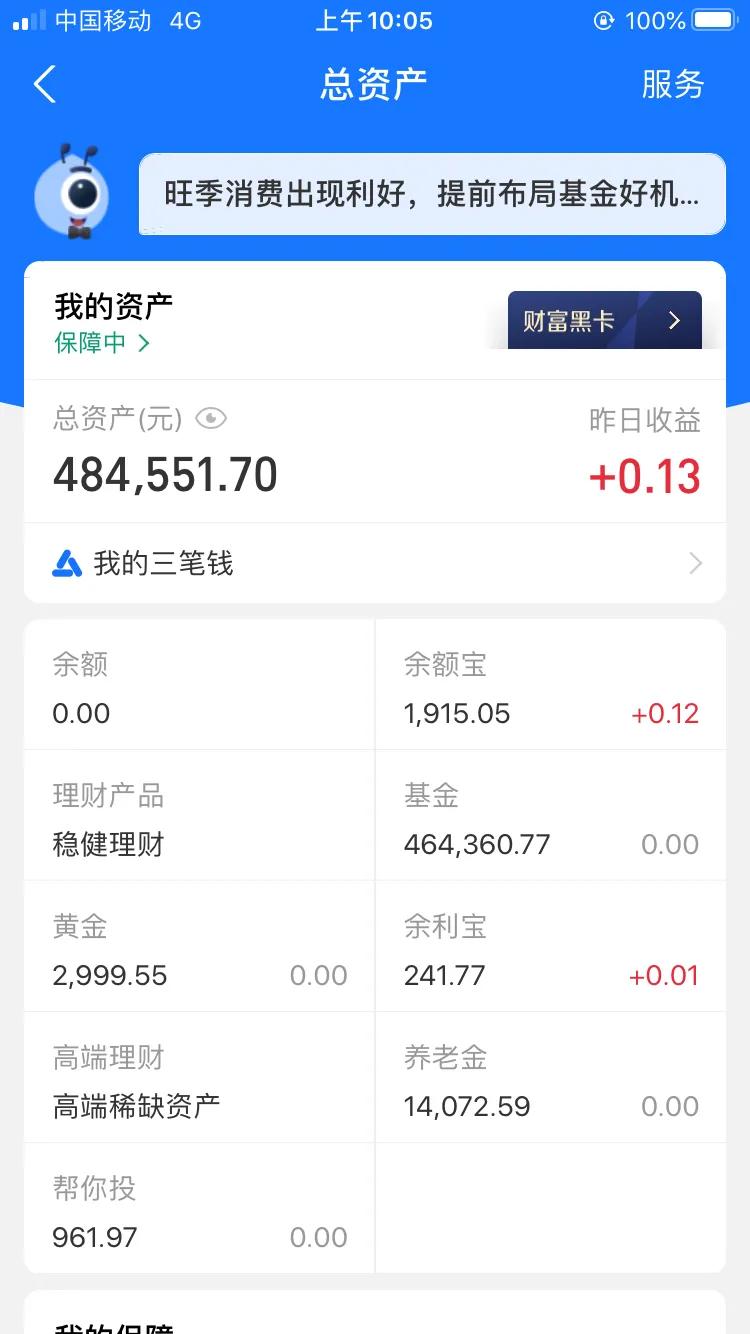
Task: Tap the back arrow to leave 总资产
Action: (x=44, y=85)
